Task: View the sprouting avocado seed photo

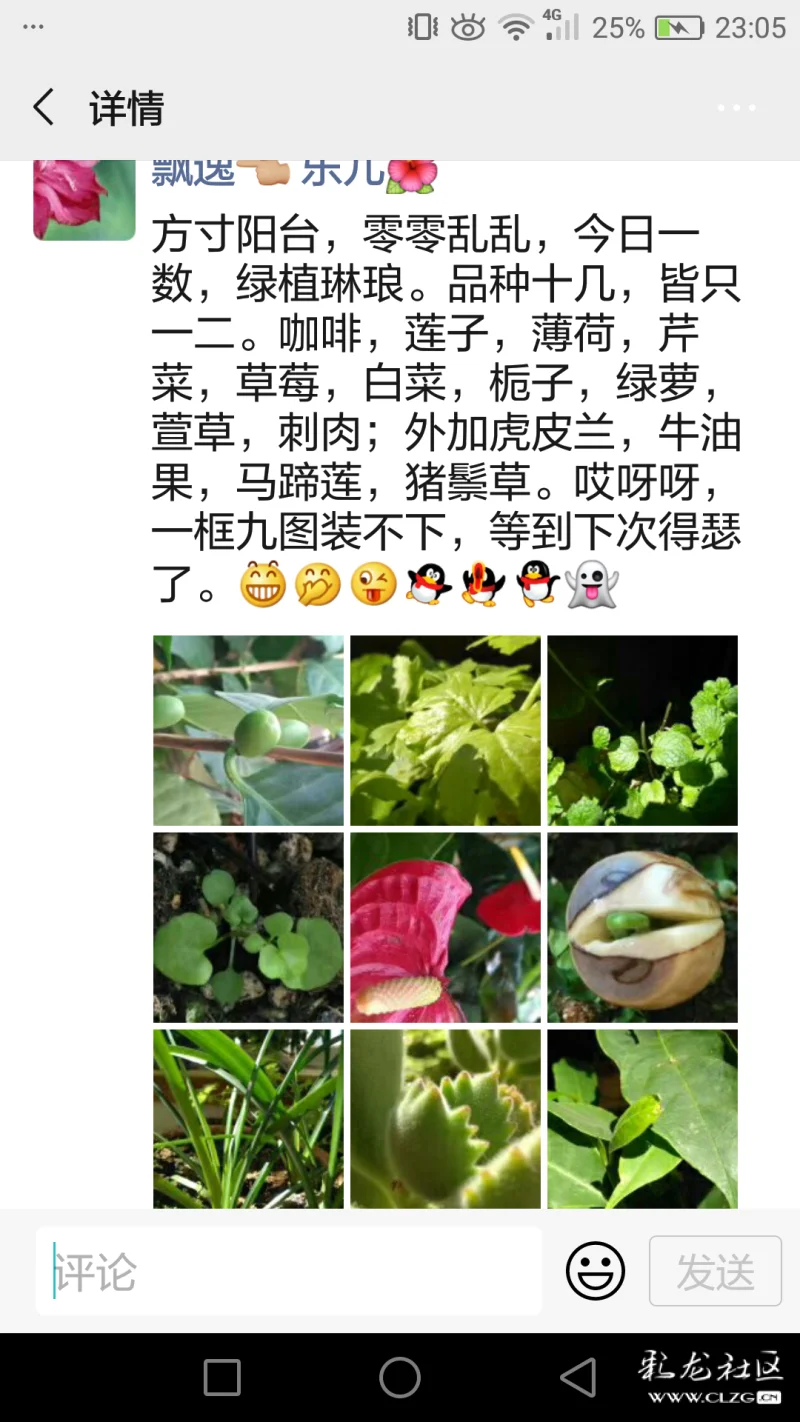Action: [642, 927]
